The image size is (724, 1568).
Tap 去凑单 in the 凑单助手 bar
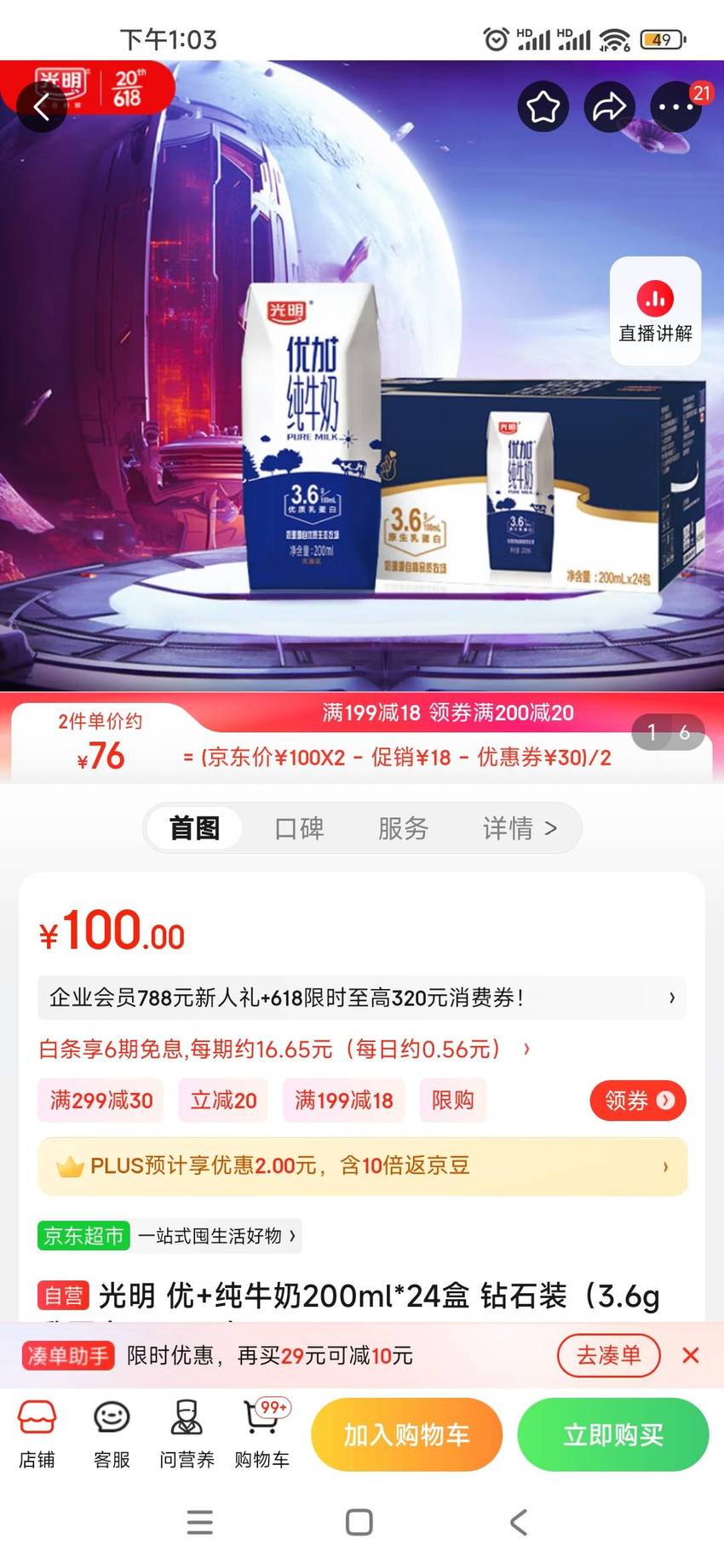pos(608,1355)
